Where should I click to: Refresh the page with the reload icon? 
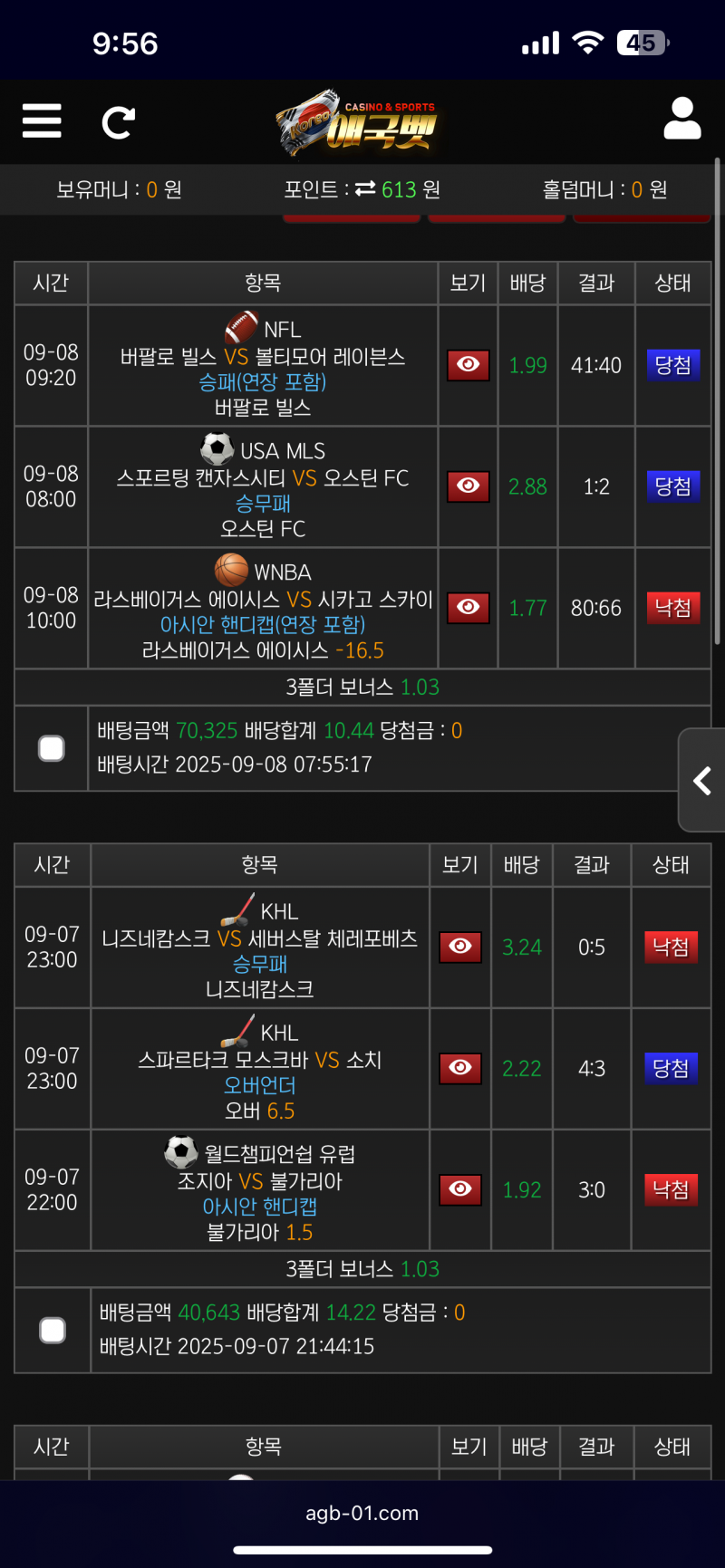click(118, 122)
